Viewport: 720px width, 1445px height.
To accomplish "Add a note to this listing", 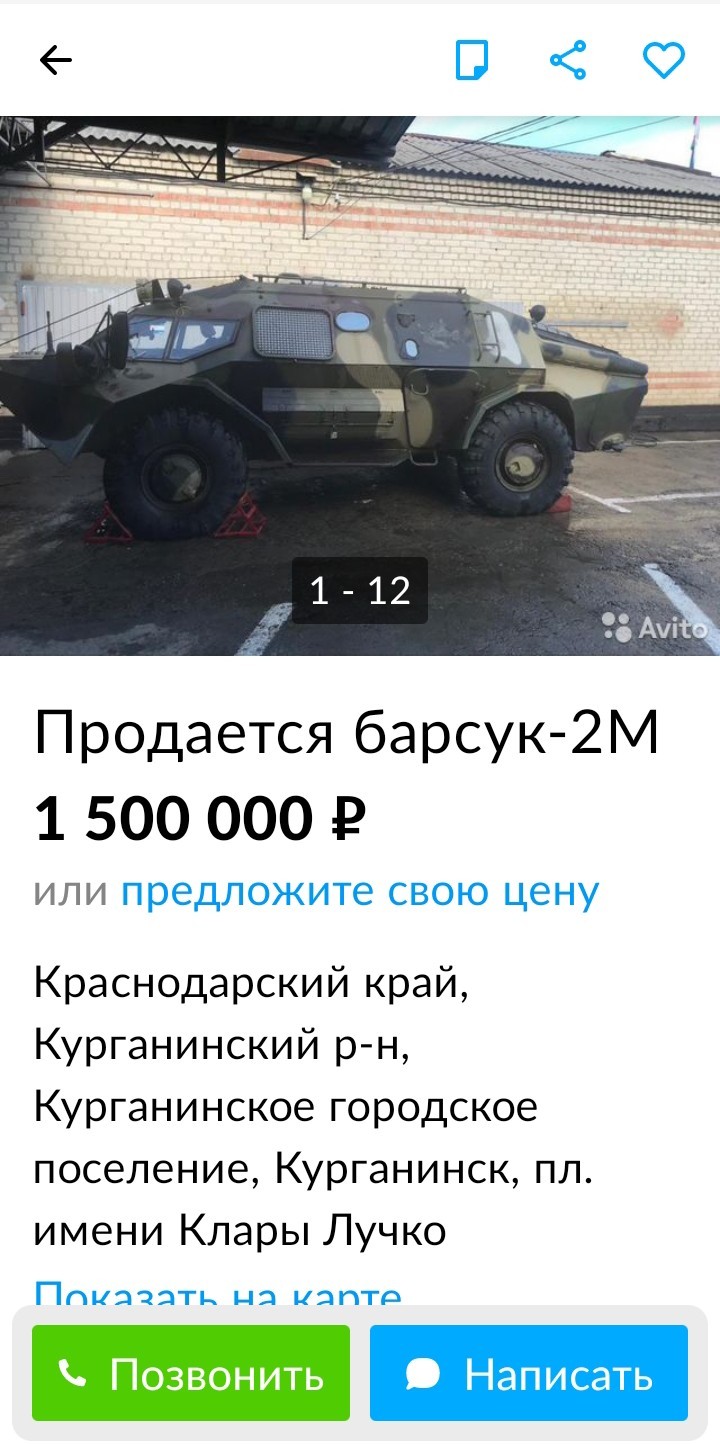I will 472,61.
